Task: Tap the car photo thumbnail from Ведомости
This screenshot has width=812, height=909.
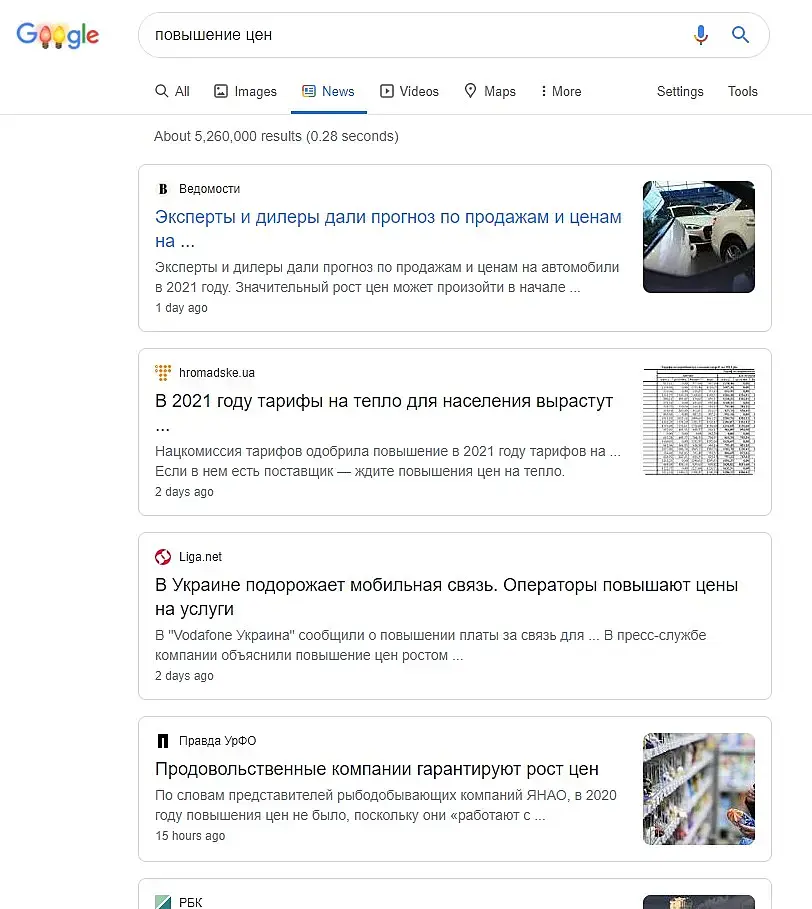Action: pos(698,236)
